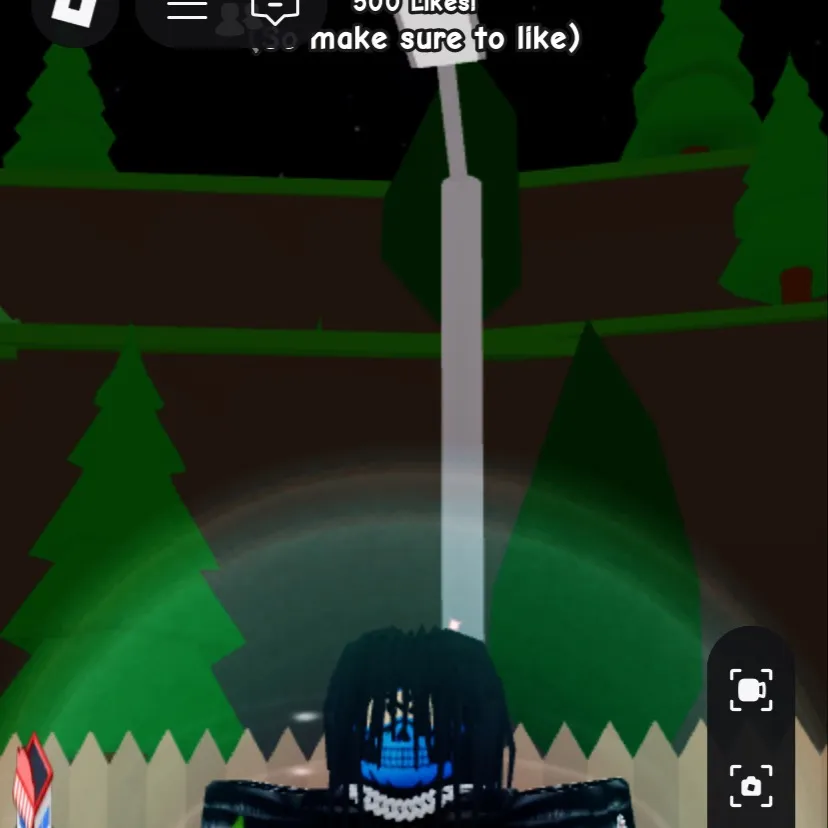
Task: Take a screenshot with the camera icon
Action: tap(751, 786)
